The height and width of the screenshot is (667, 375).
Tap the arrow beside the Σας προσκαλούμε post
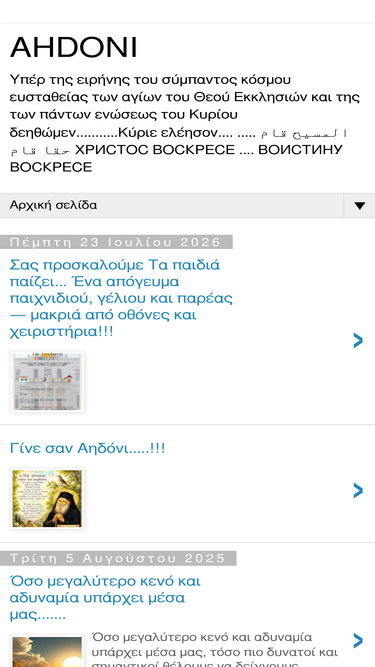pos(358,340)
